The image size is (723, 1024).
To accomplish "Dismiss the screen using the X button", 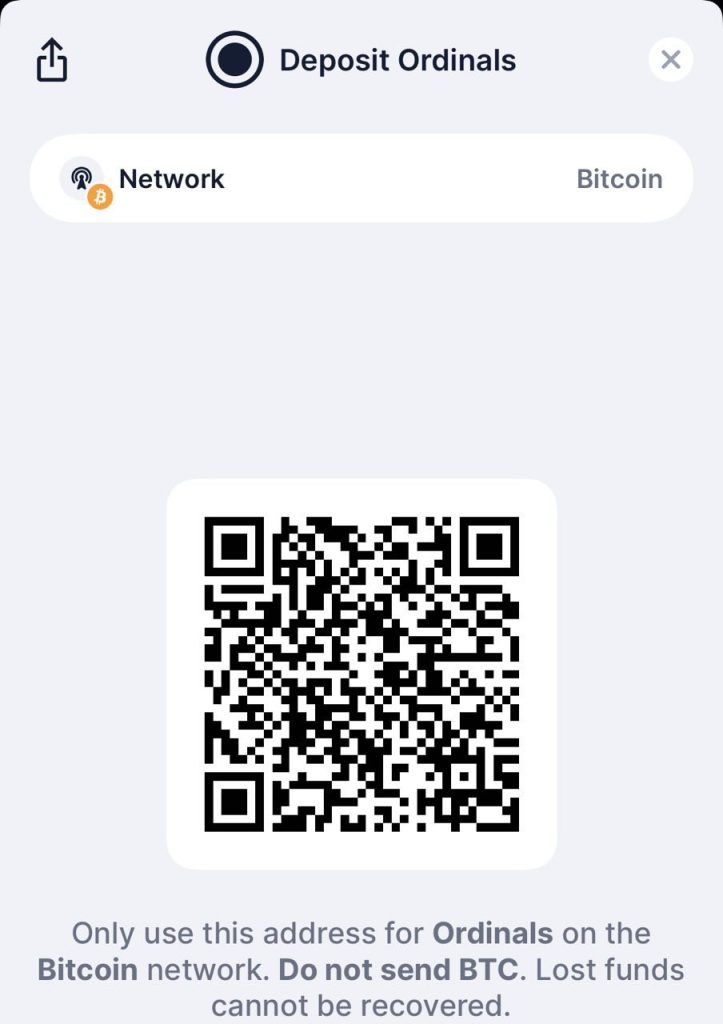I will click(x=670, y=59).
